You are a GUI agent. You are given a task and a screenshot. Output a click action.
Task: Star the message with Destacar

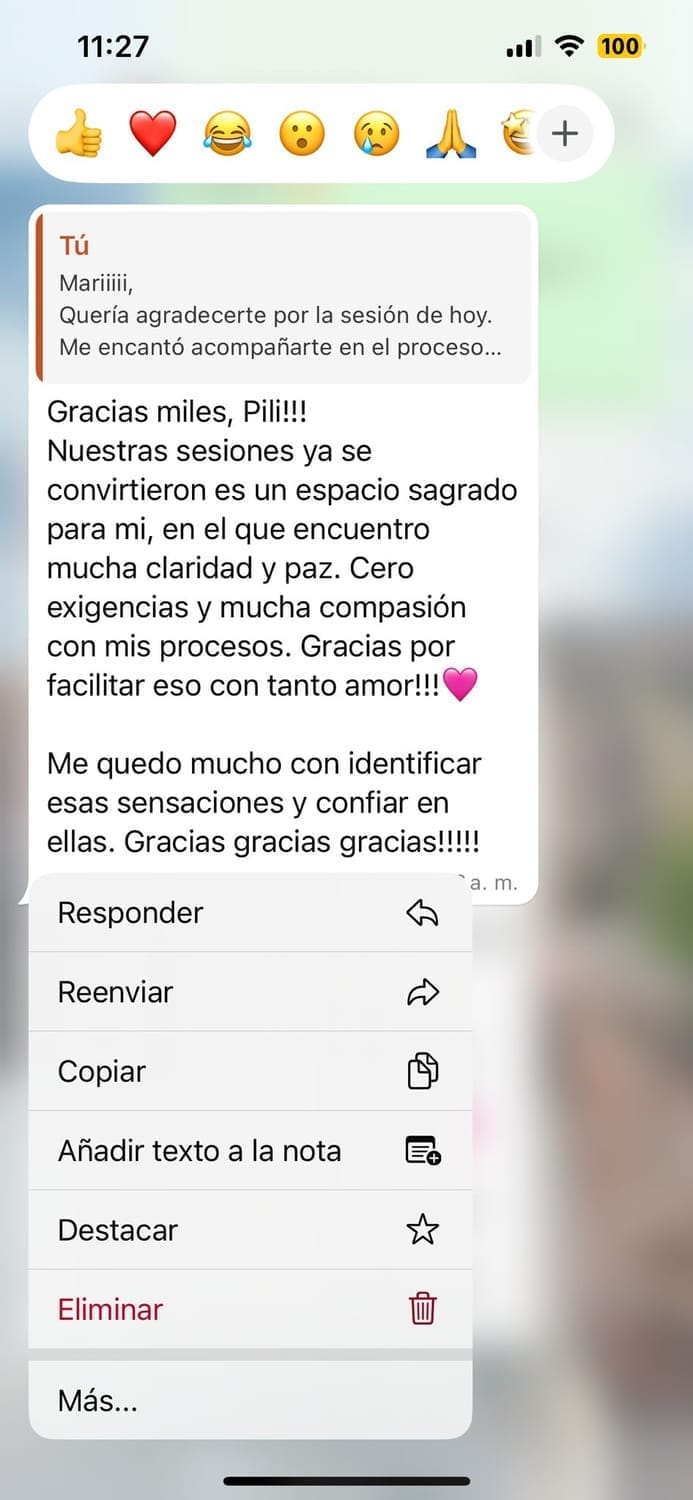point(250,1230)
